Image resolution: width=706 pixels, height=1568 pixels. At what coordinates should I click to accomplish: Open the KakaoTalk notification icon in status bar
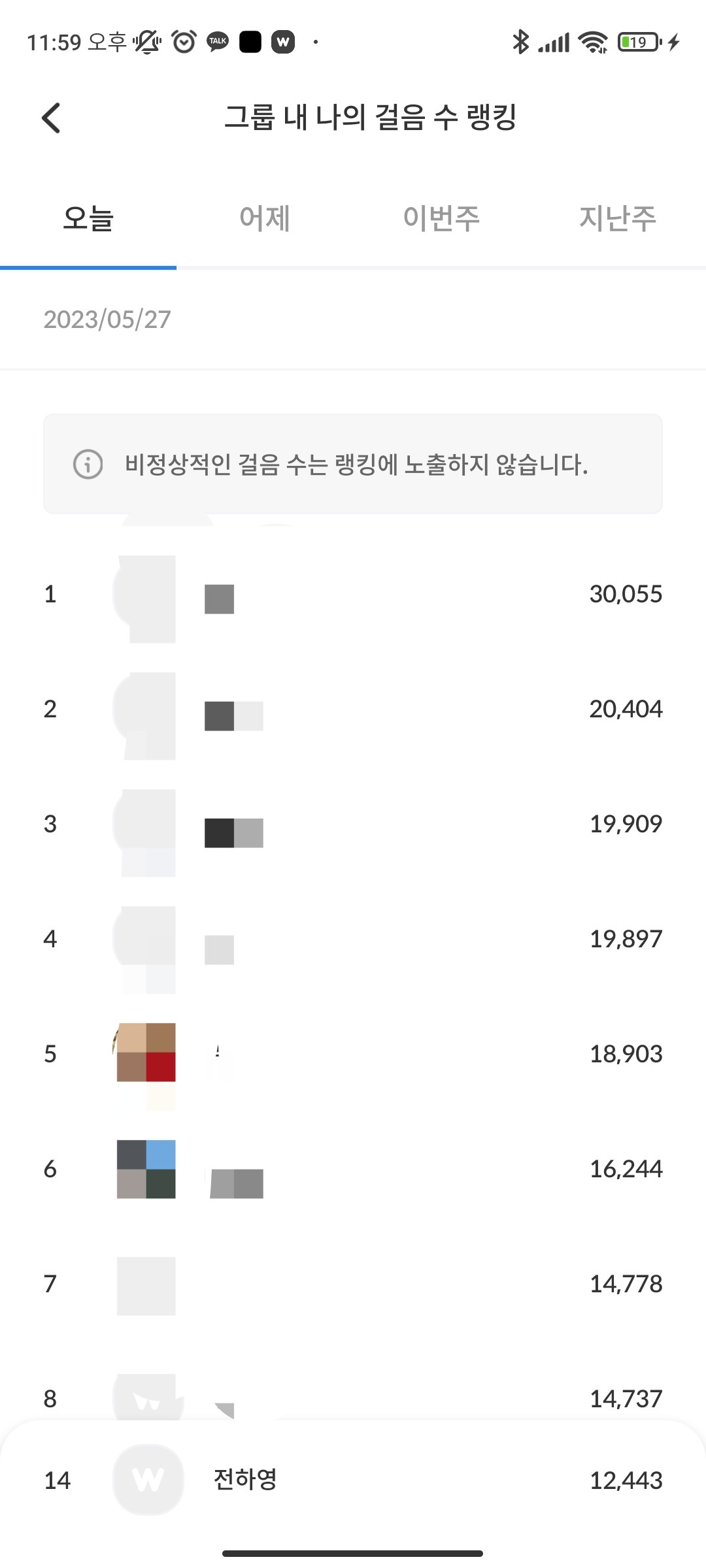217,42
